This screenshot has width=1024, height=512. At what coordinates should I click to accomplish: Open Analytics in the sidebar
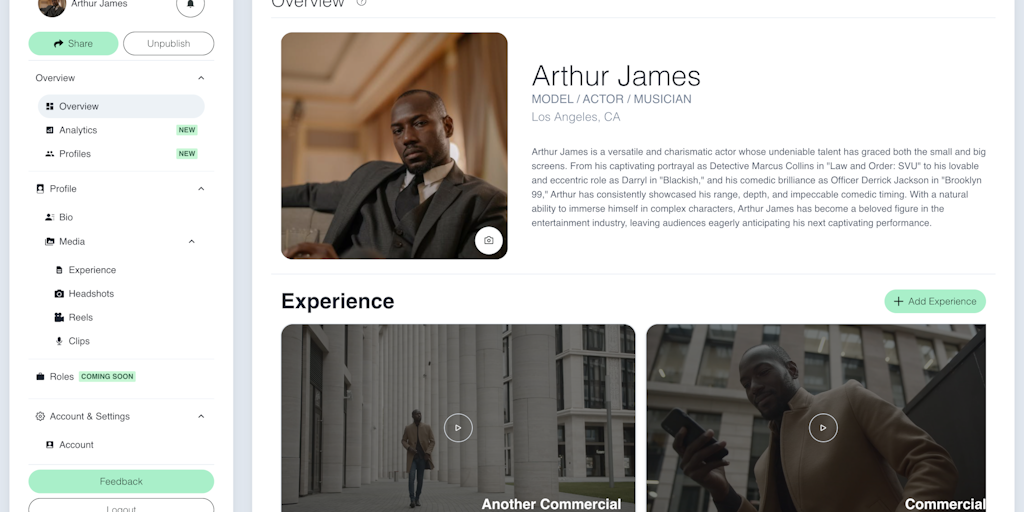77,130
